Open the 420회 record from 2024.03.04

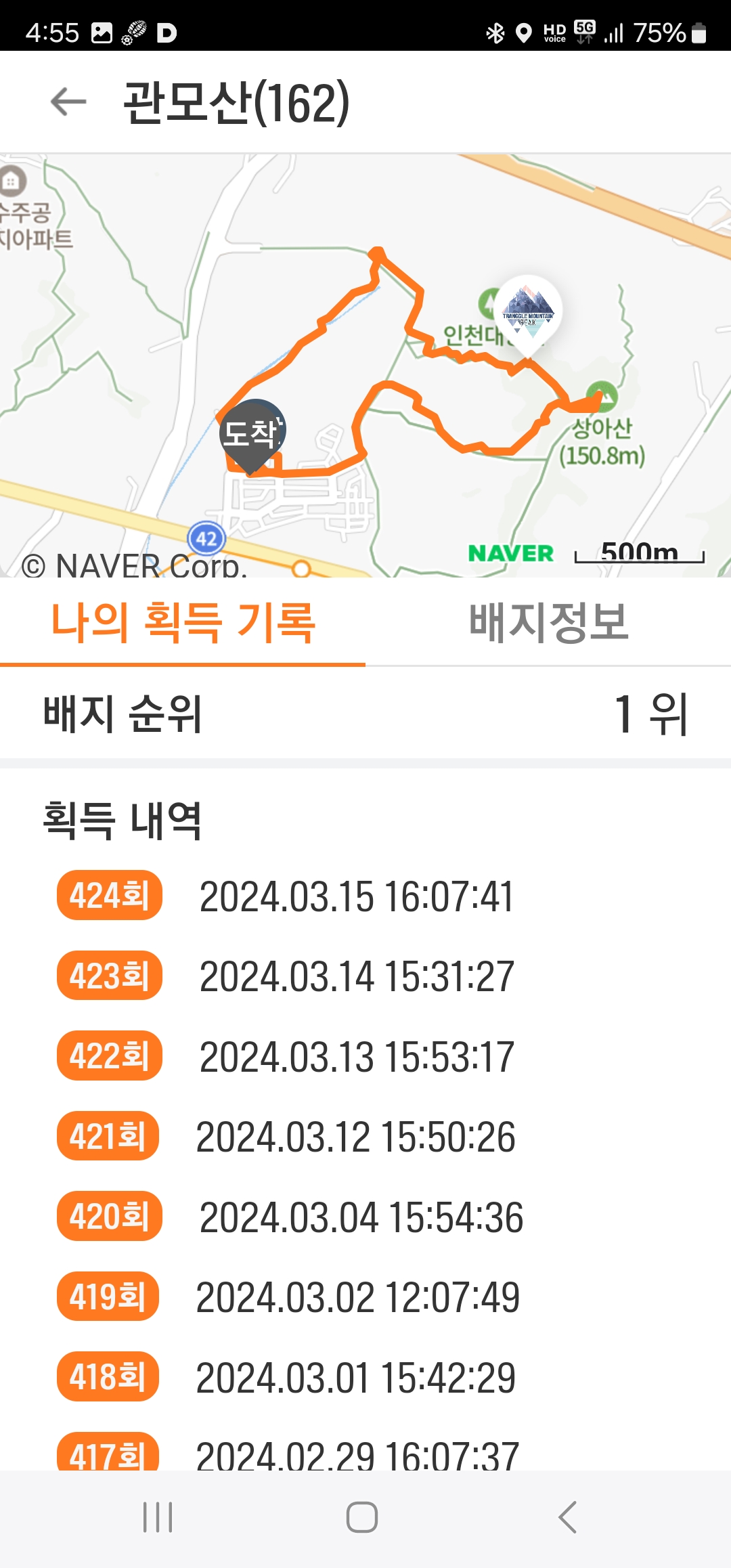[365, 1217]
